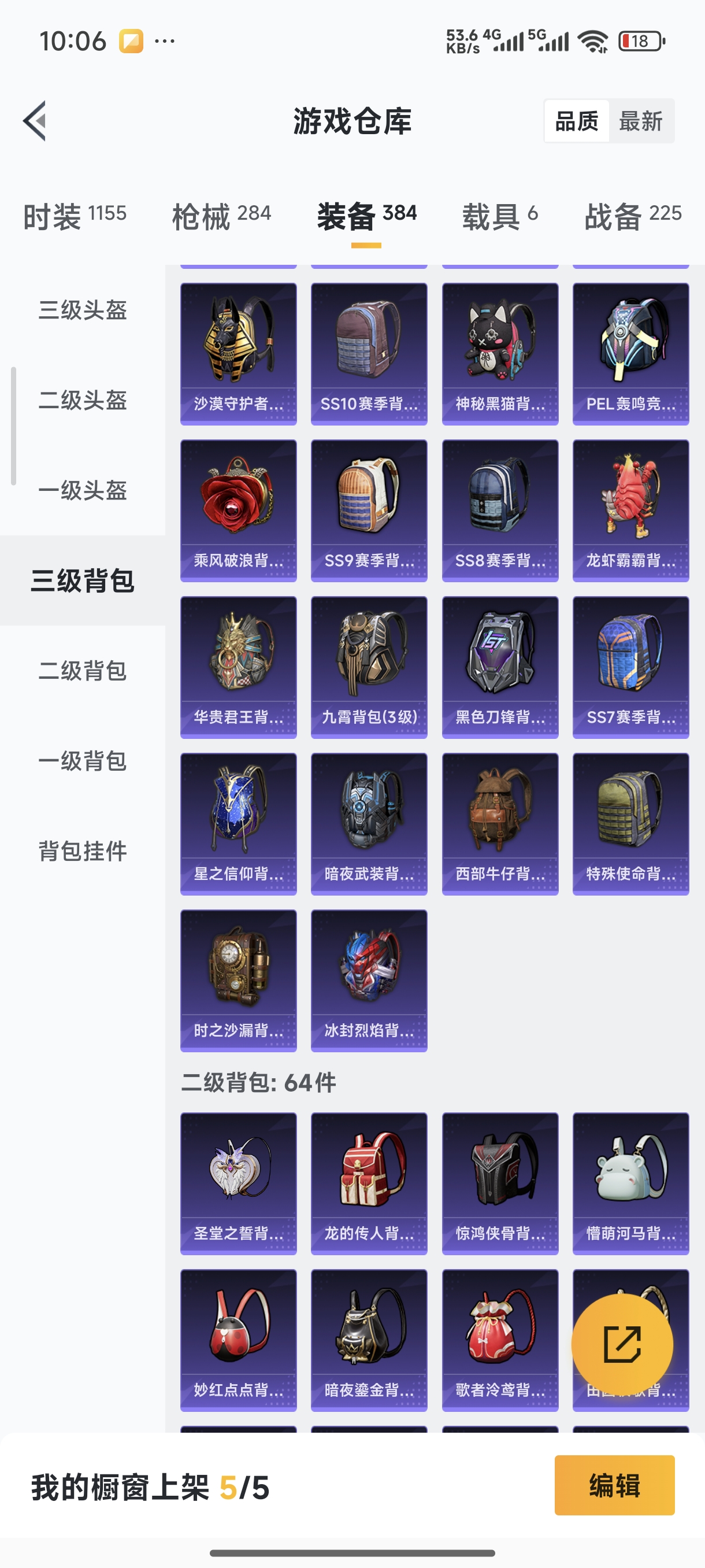Select 三级头盔 in the sidebar
Viewport: 705px width, 1568px height.
tap(83, 310)
